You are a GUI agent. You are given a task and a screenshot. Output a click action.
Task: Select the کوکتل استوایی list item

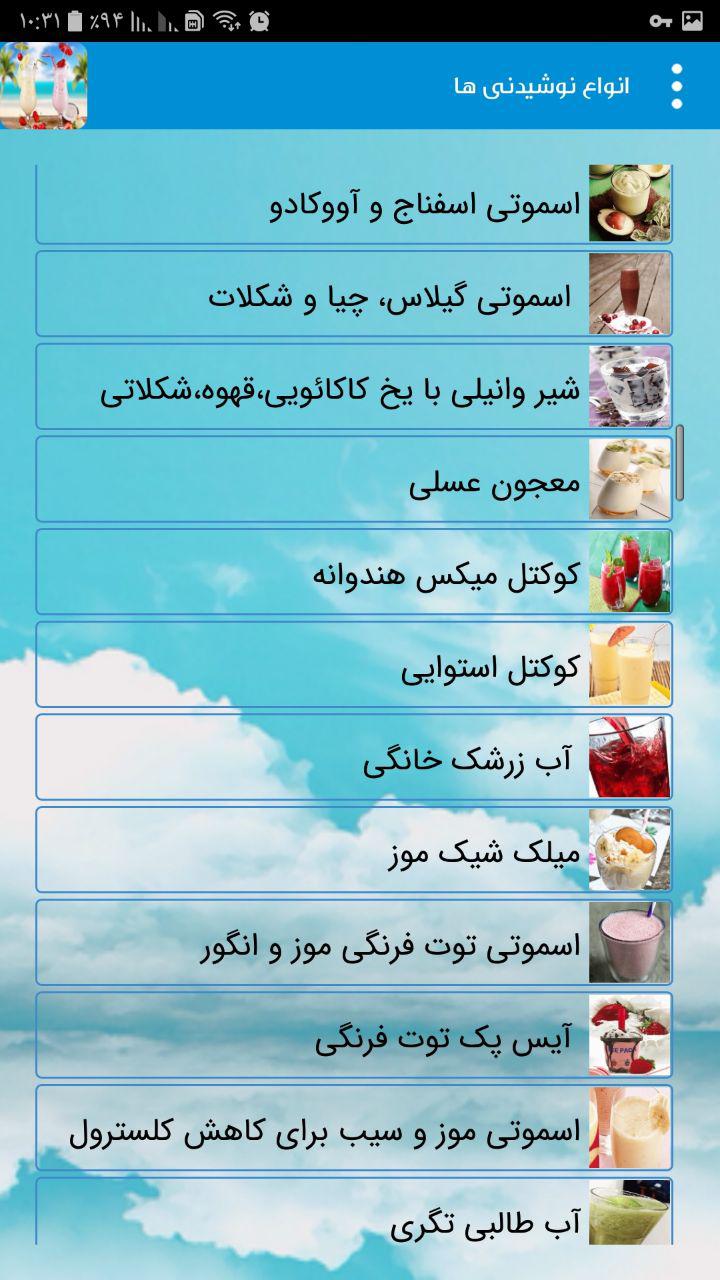(350, 664)
